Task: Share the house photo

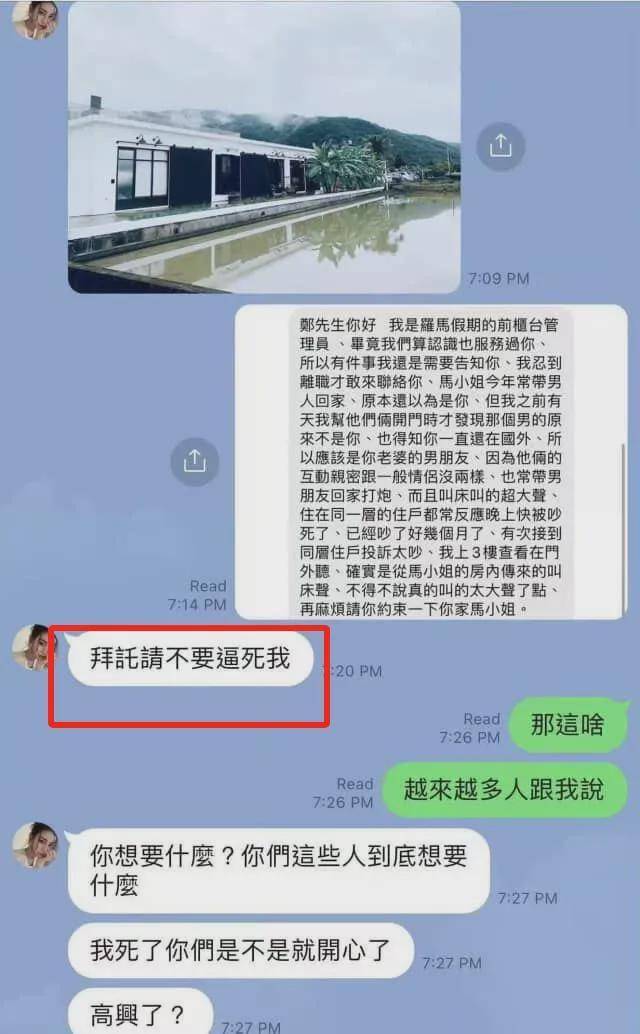Action: point(500,146)
